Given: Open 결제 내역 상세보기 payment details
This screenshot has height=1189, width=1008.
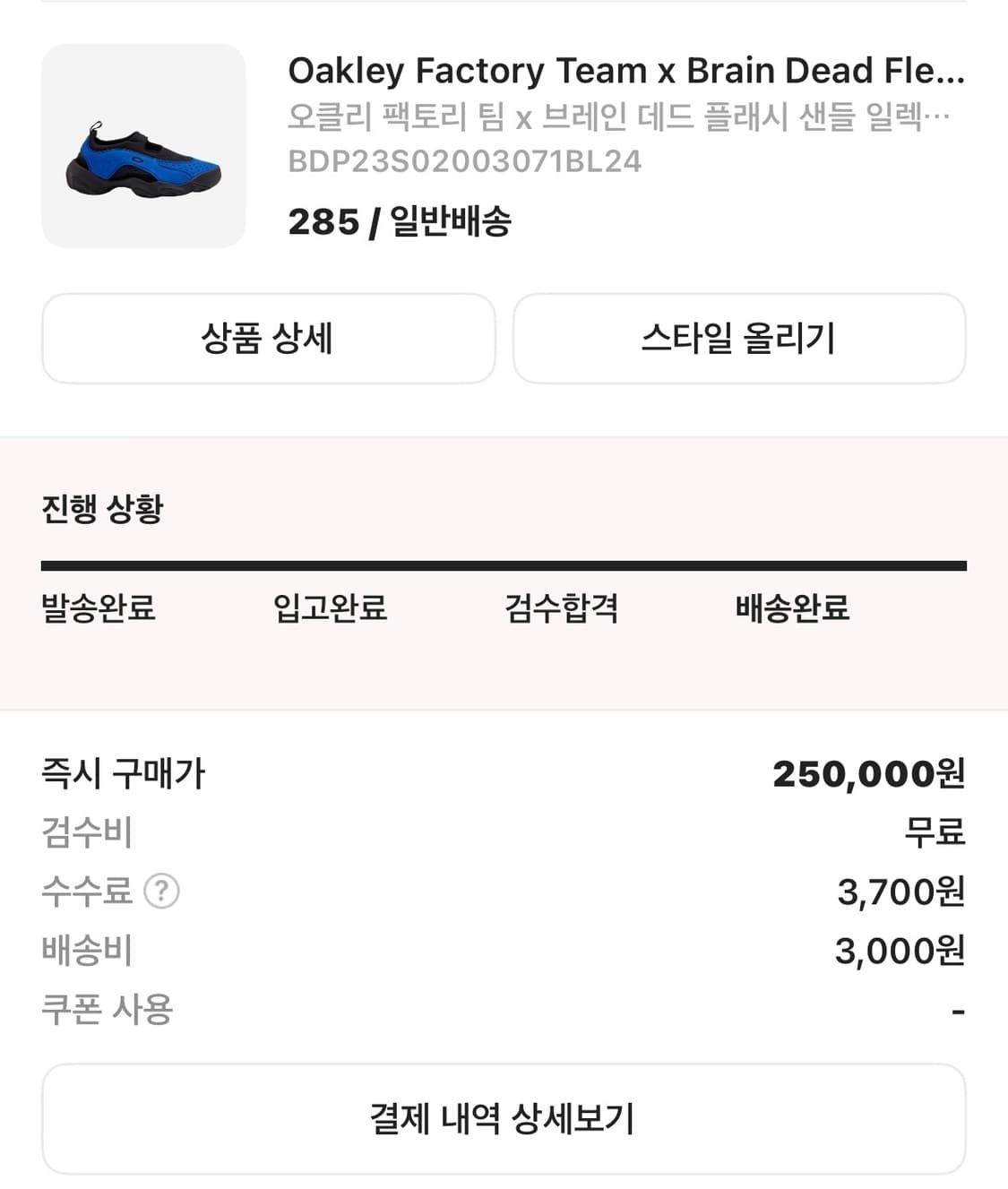Looking at the screenshot, I should pyautogui.click(x=504, y=1119).
